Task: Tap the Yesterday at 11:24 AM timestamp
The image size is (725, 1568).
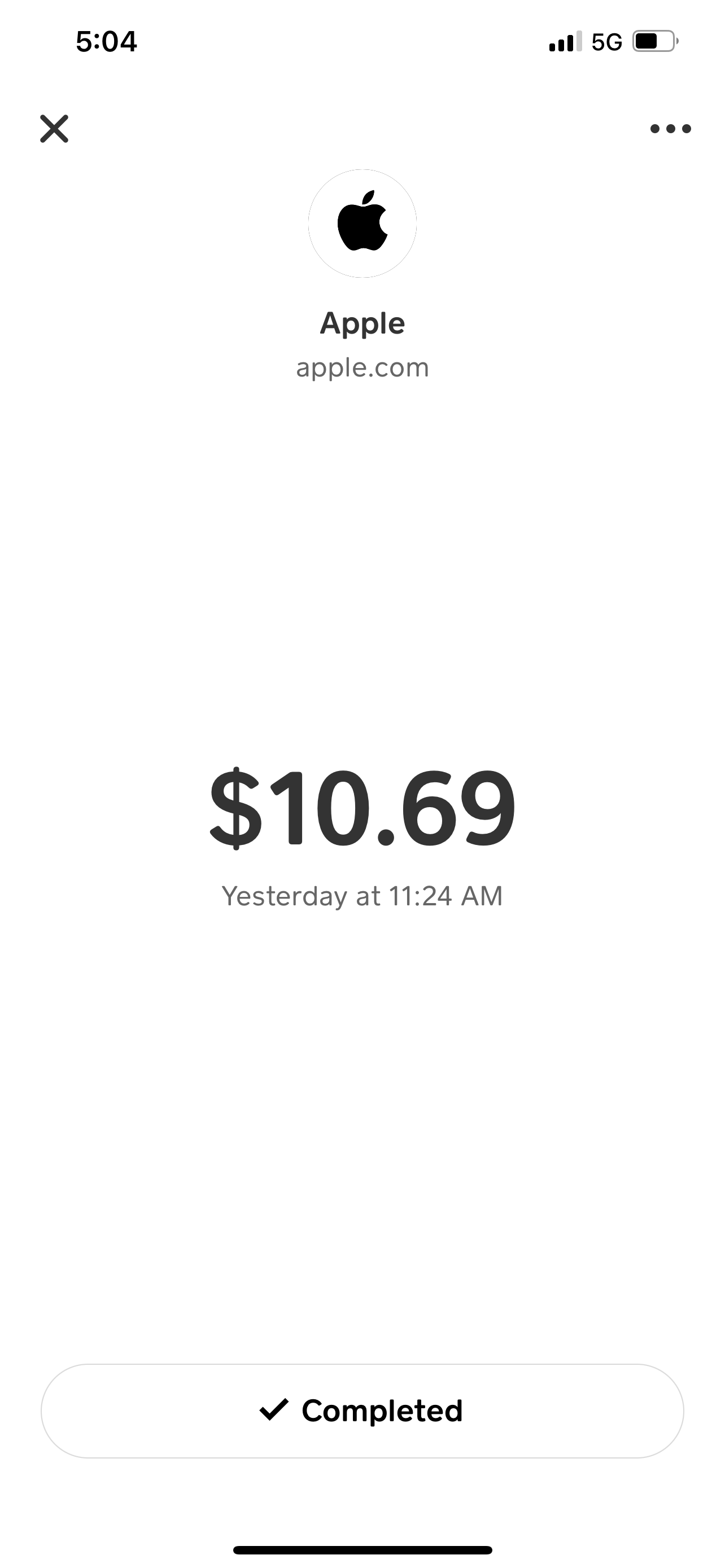Action: pos(362,895)
